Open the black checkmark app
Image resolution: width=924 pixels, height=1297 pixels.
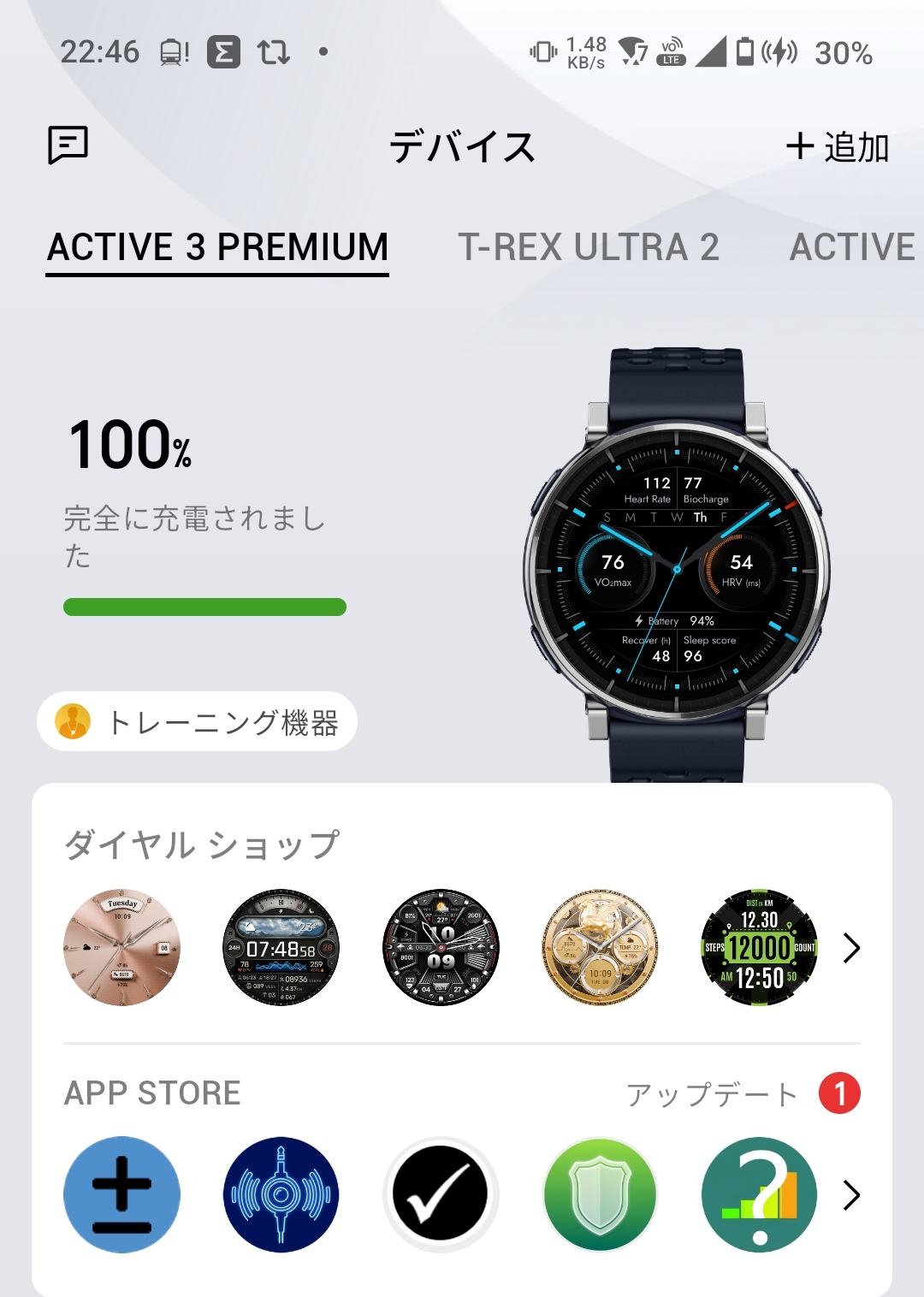[x=441, y=1194]
